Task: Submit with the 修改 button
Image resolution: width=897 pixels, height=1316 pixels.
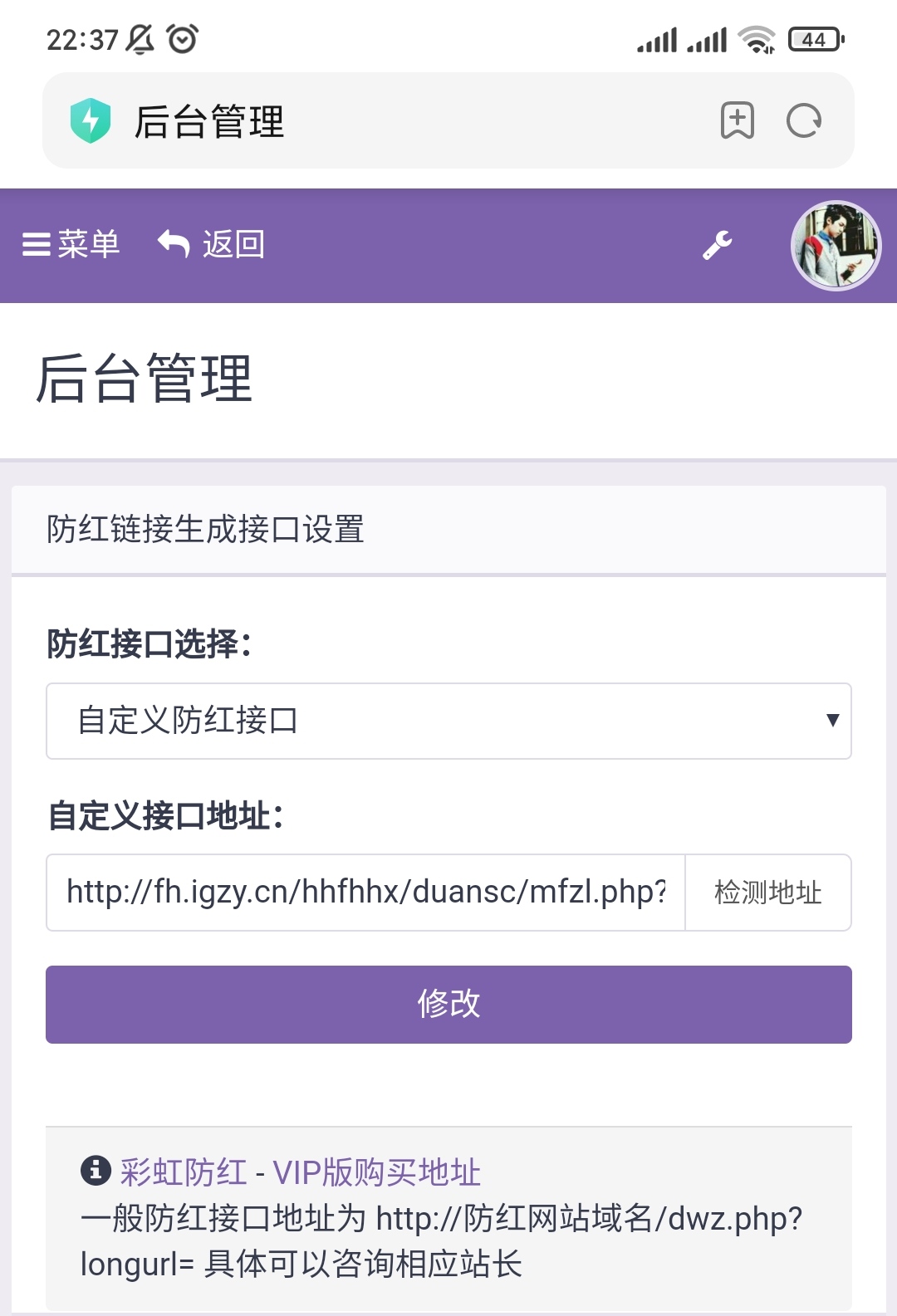Action: [448, 1004]
